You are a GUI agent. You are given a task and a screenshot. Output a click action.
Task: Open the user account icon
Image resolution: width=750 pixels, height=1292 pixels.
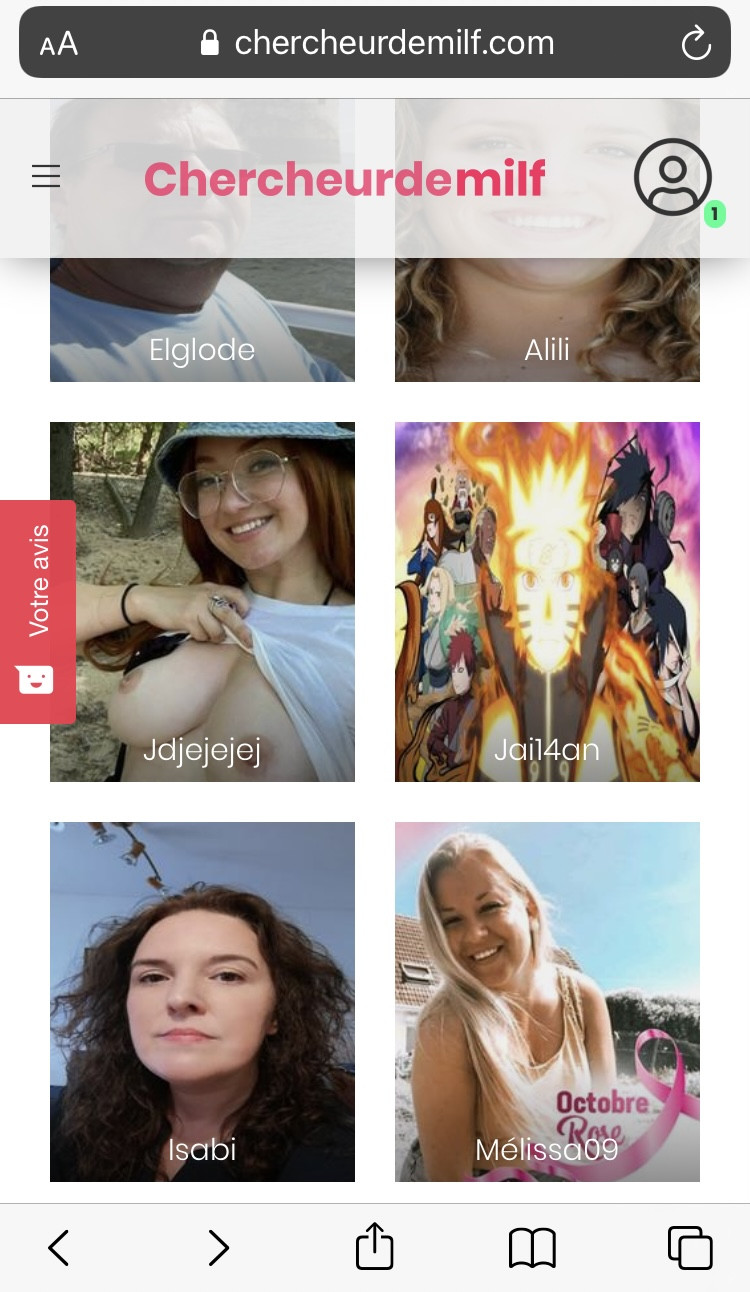[x=672, y=177]
